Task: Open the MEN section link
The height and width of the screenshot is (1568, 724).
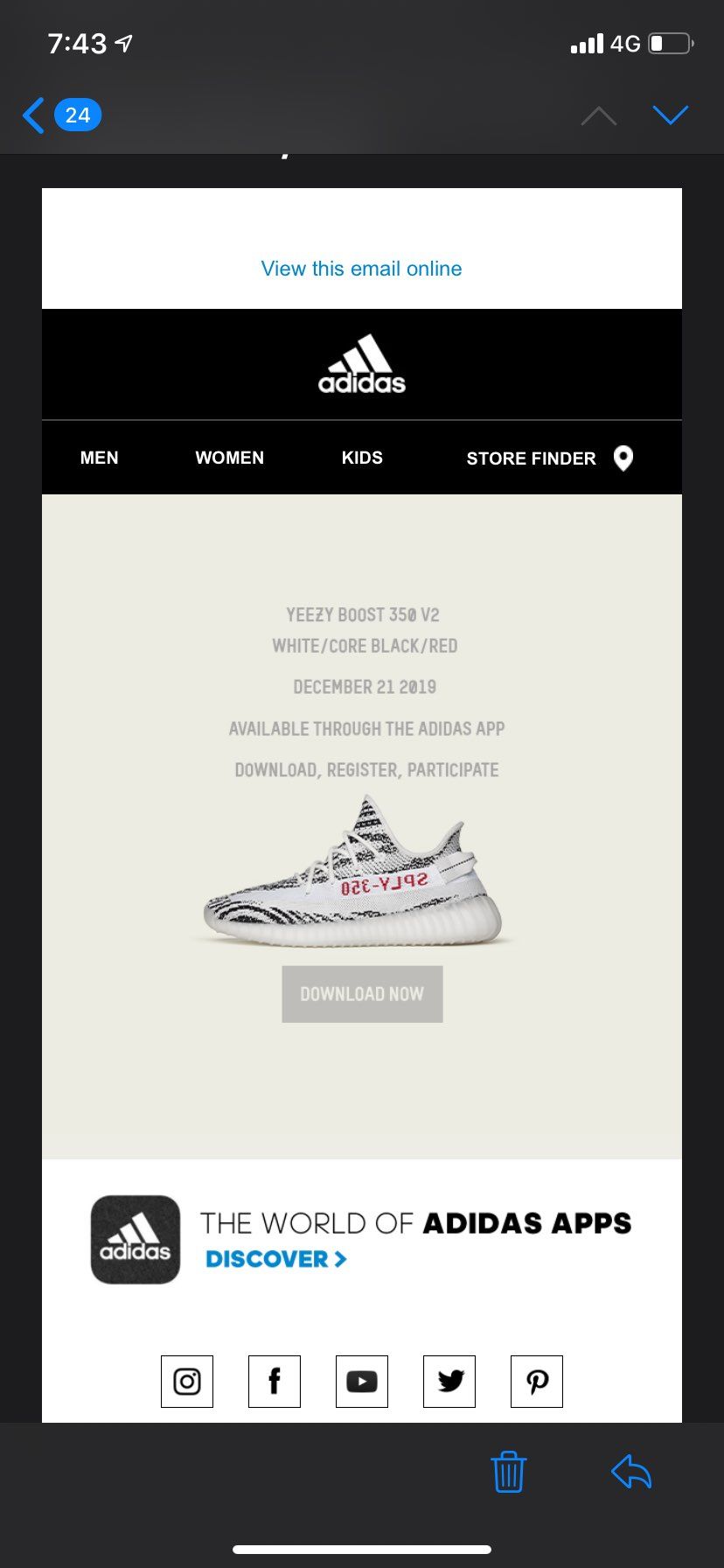Action: 99,458
